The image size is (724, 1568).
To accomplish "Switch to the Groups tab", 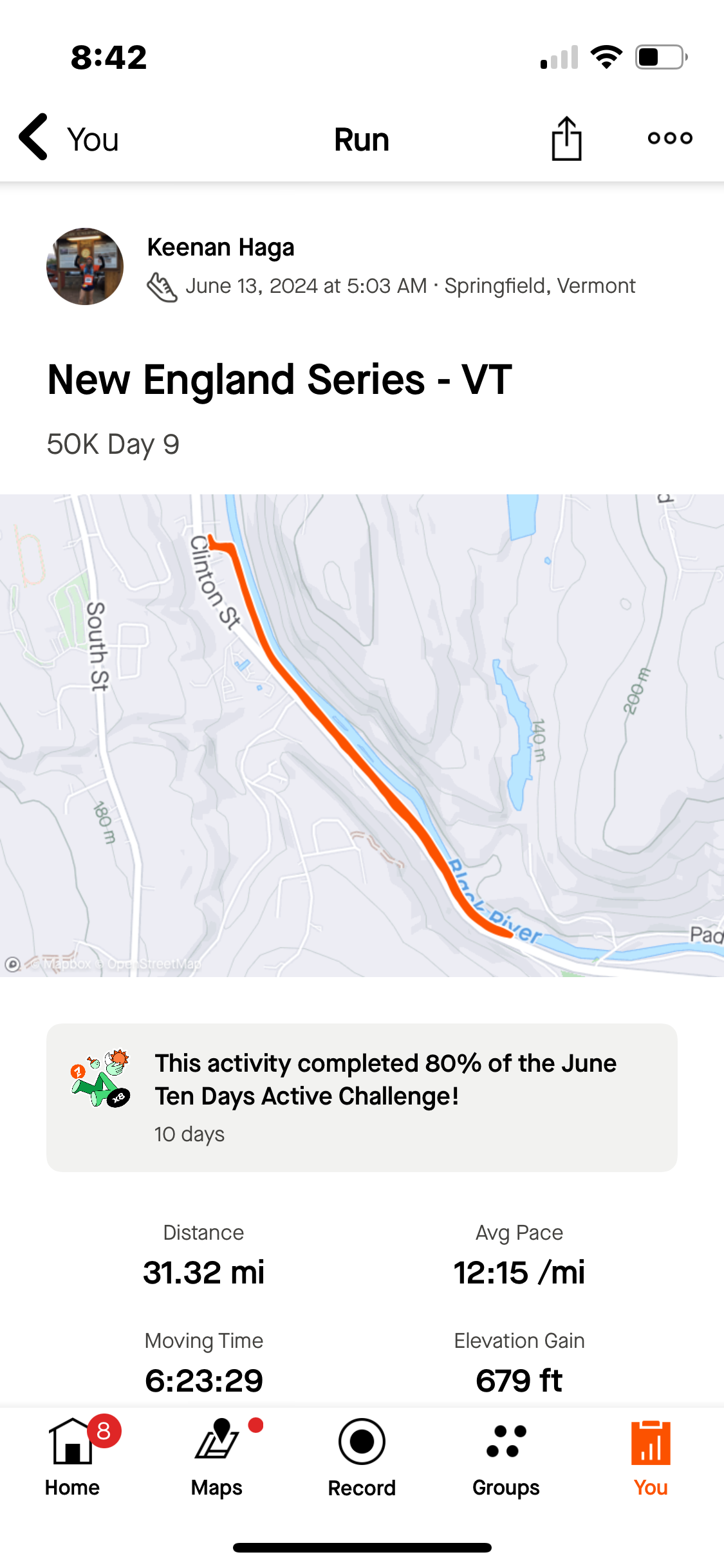I will click(x=506, y=1459).
